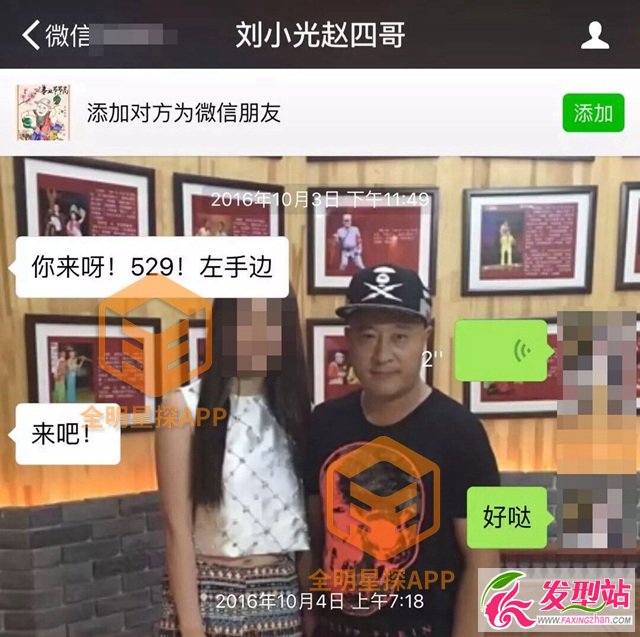This screenshot has height=637, width=640.
Task: Open the contact avatar in the add-friend bar
Action: coord(43,112)
